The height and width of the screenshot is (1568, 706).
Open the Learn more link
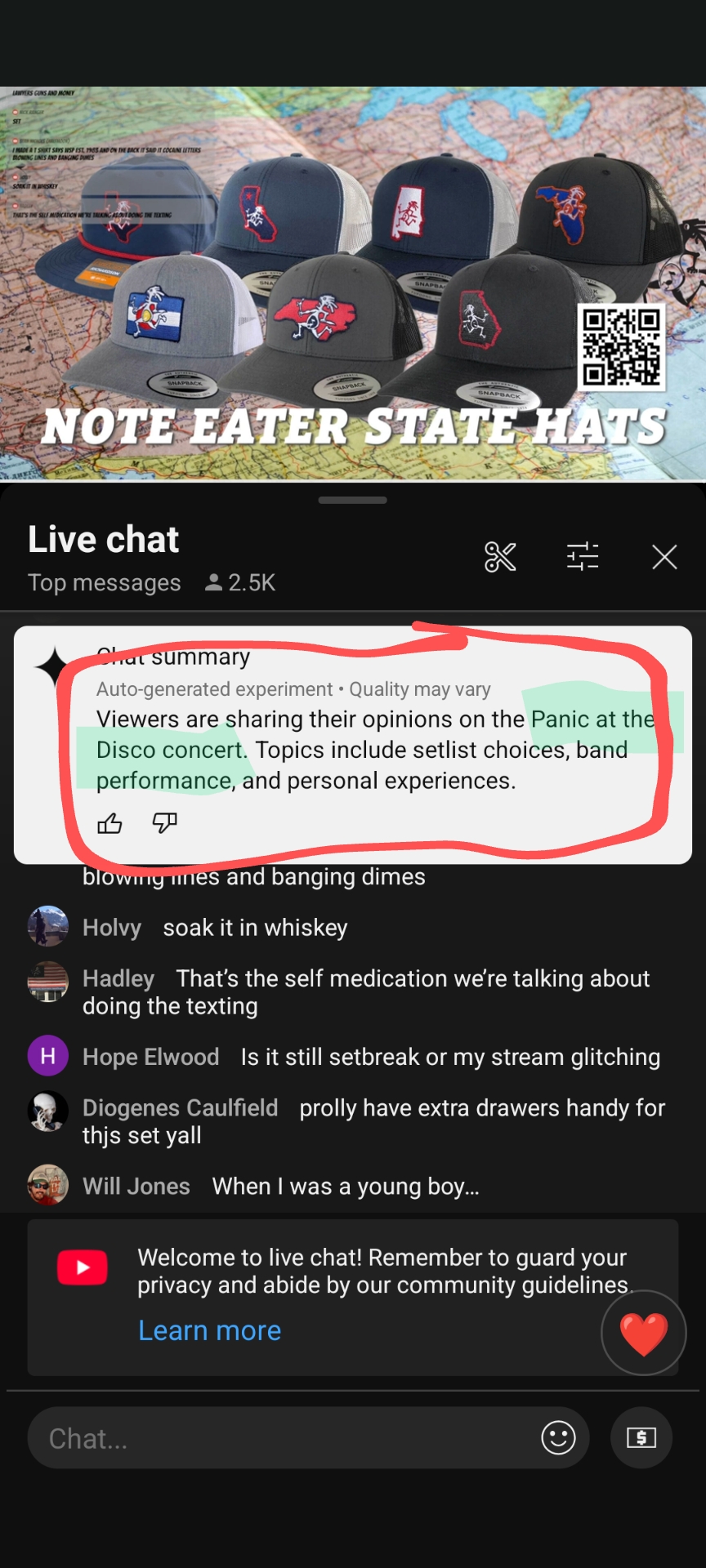[209, 1330]
